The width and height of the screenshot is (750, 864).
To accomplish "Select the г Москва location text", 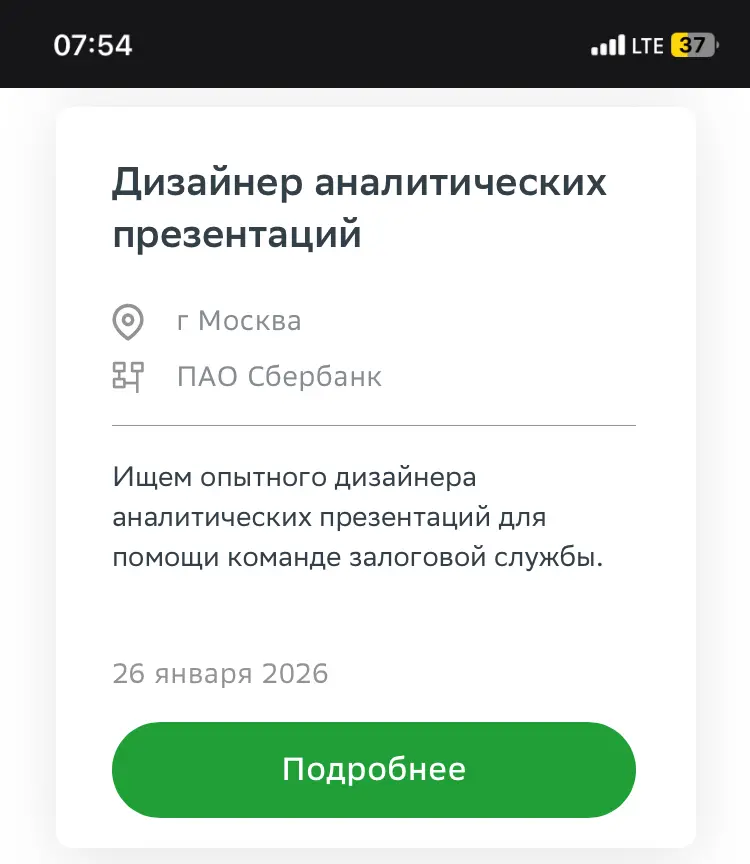I will point(240,320).
